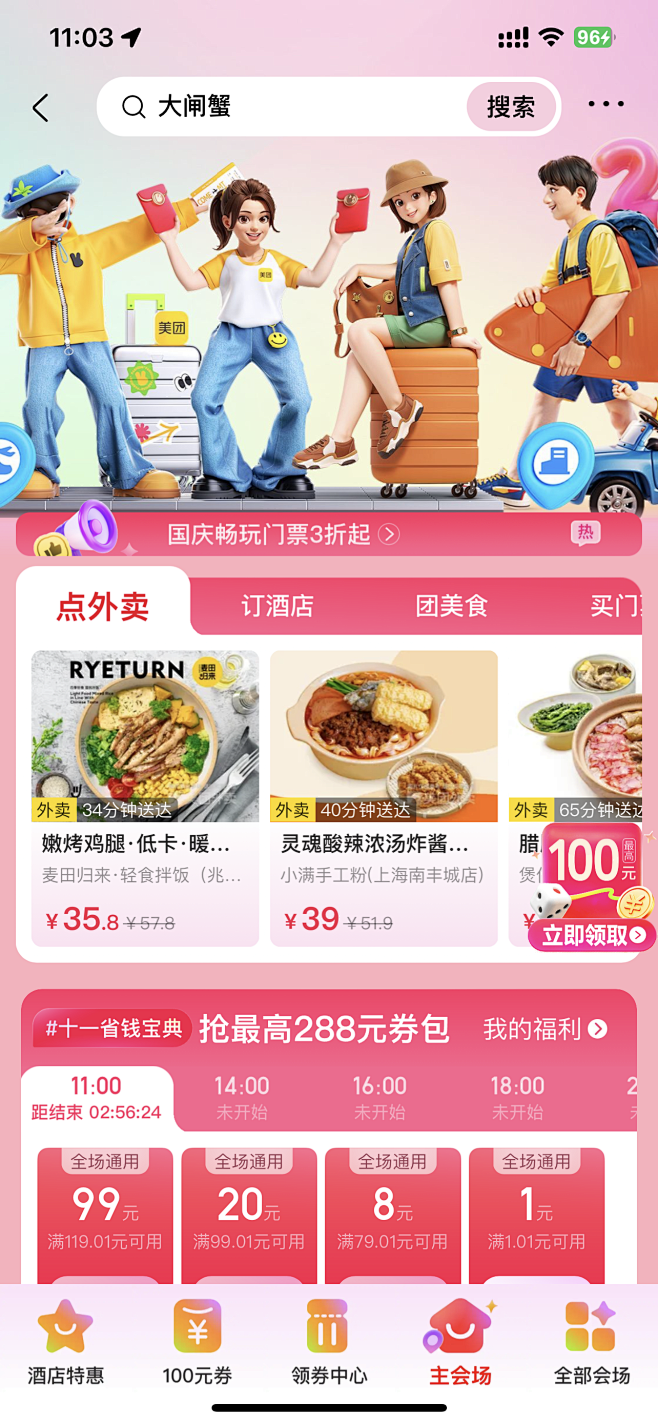Tap the 搜索 button

coord(511,107)
